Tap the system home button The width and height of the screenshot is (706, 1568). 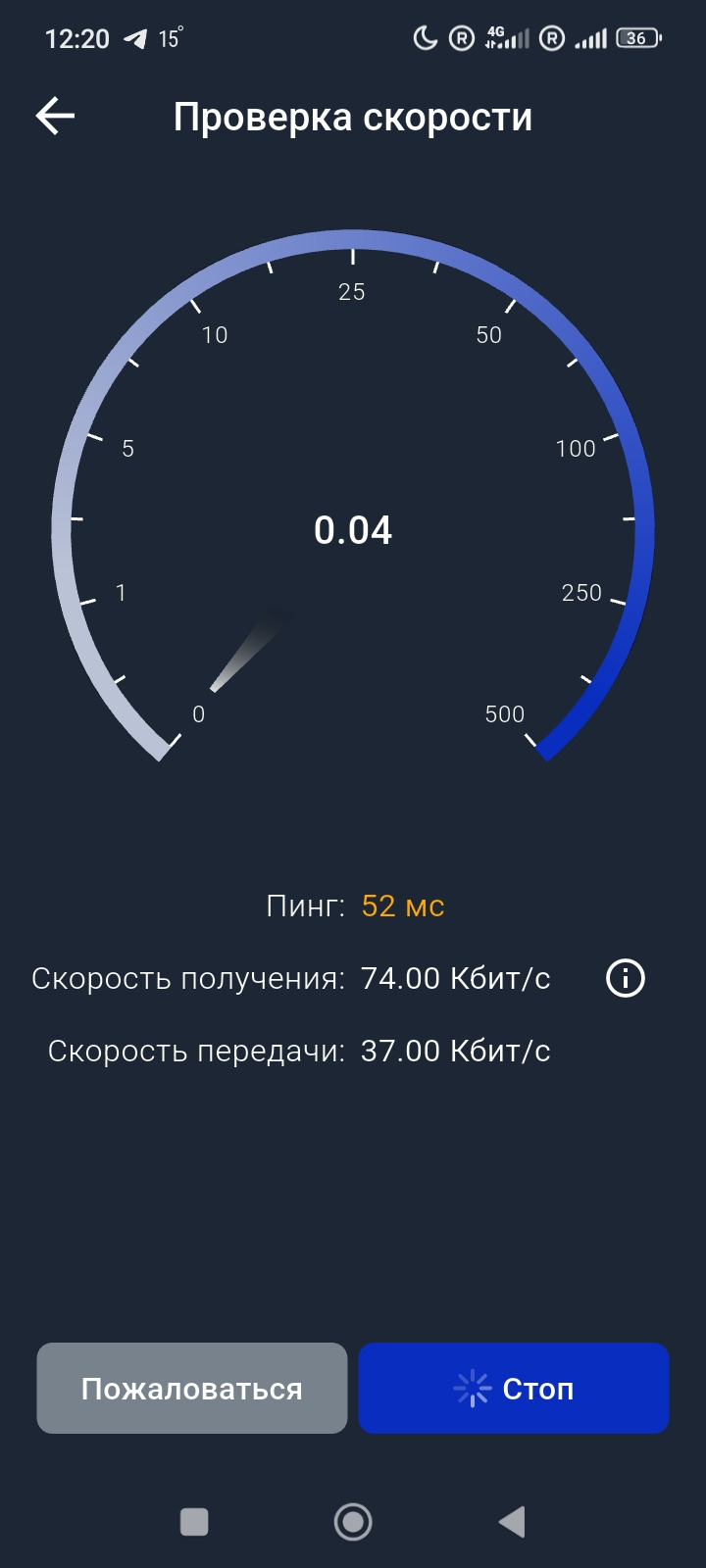(353, 1522)
